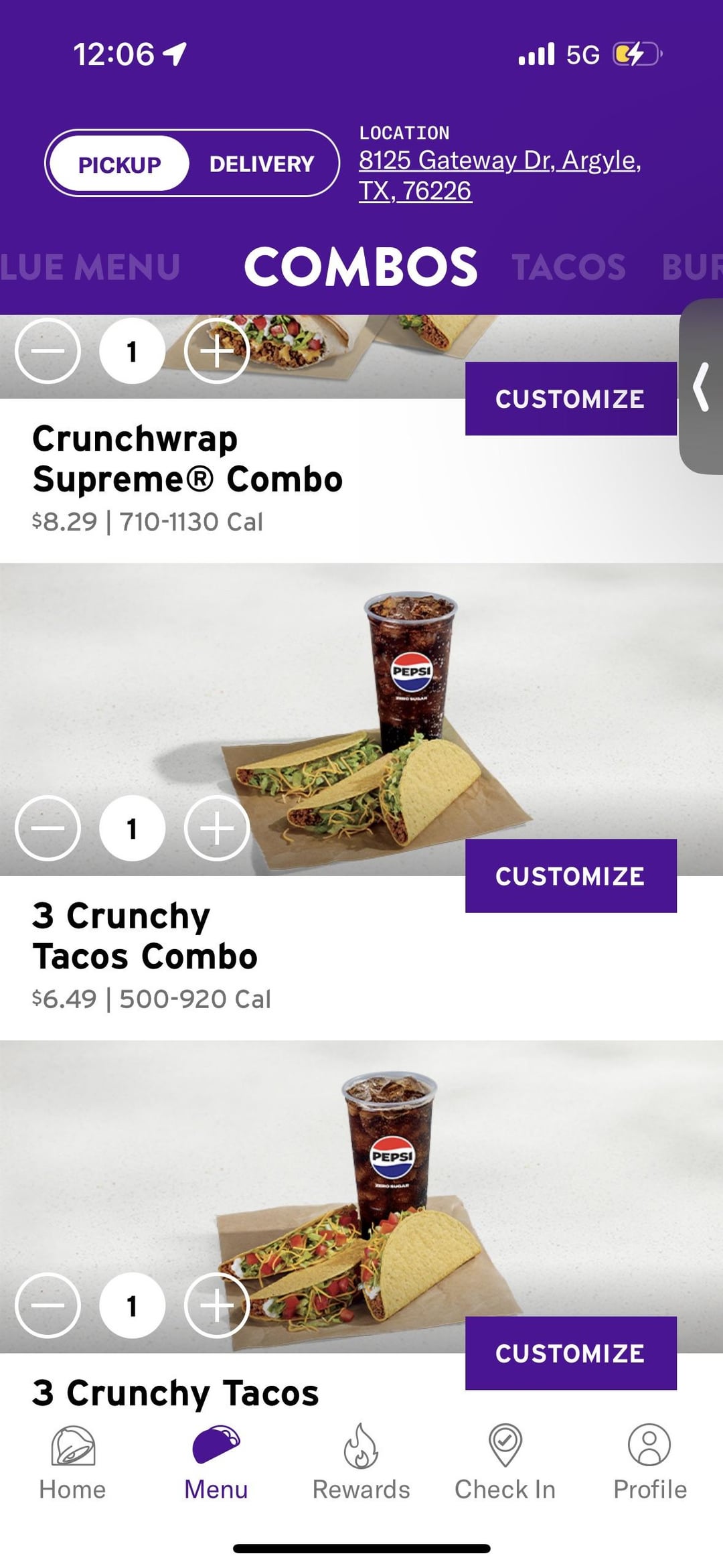Screen dimensions: 723x1568
Task: Open the Rewards tab
Action: tap(361, 1463)
